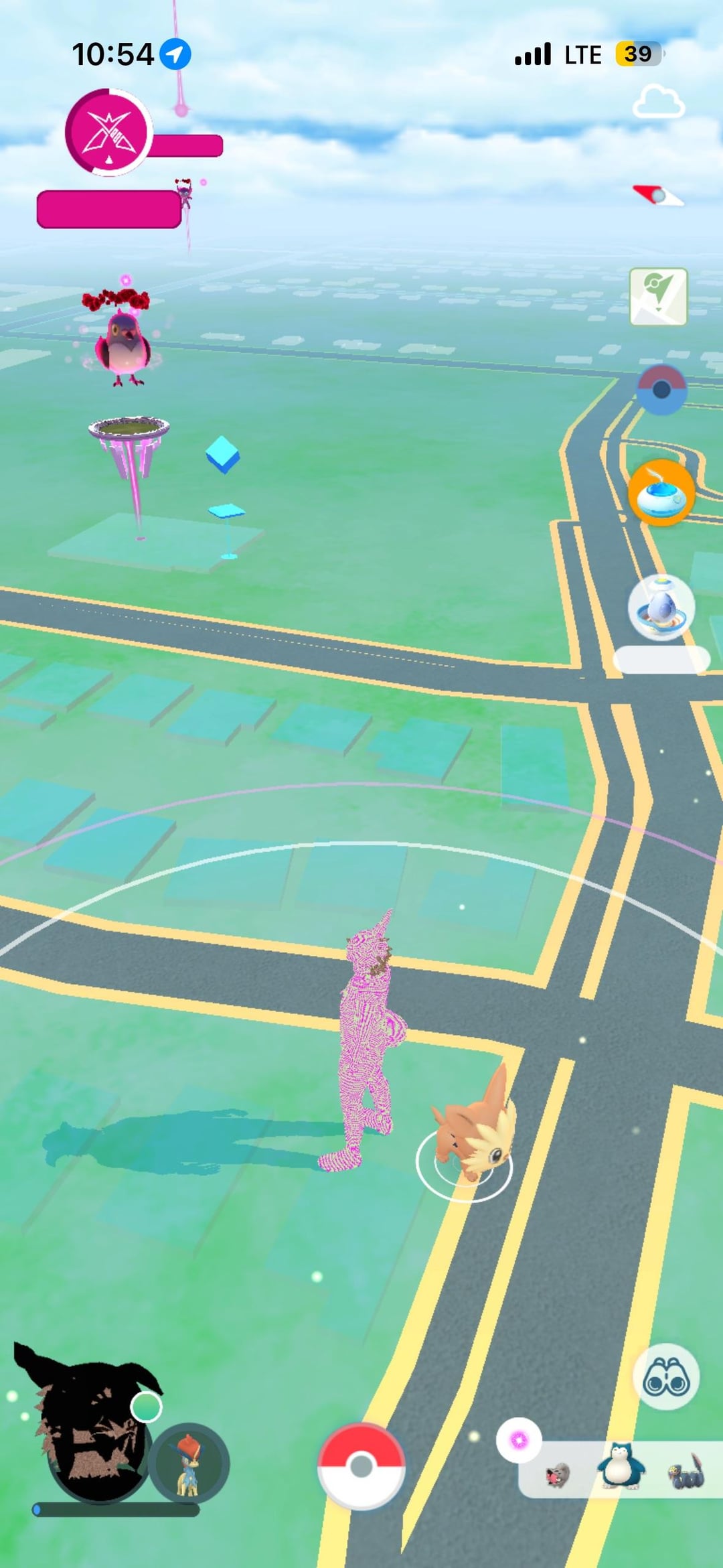This screenshot has width=723, height=1568.
Task: Tap the active incense icon
Action: coord(661,492)
